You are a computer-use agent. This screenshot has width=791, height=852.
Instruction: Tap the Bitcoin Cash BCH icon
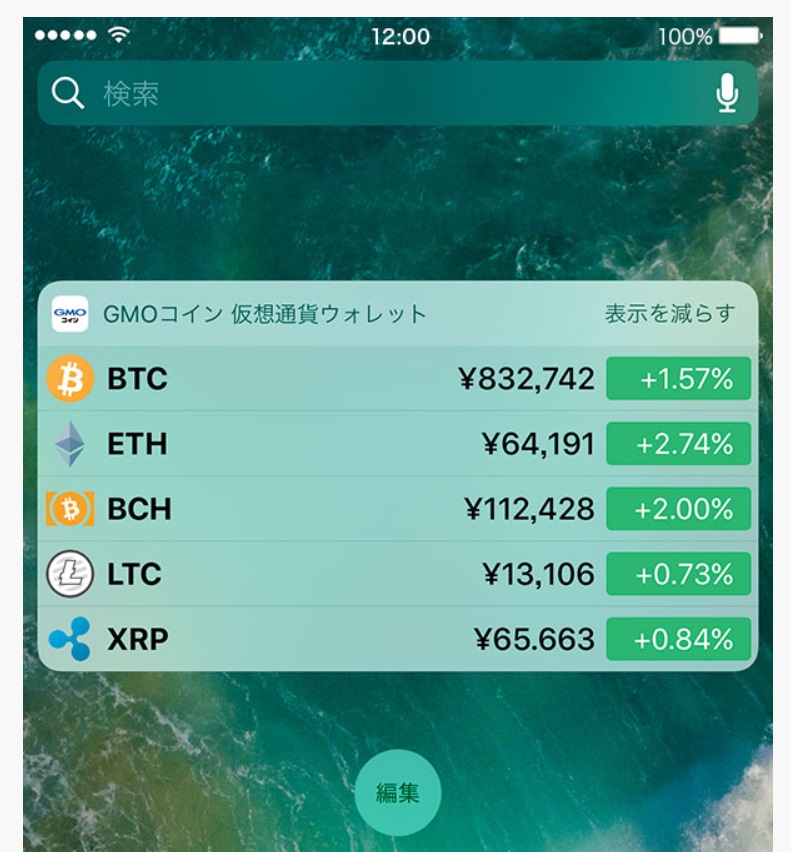[x=68, y=509]
